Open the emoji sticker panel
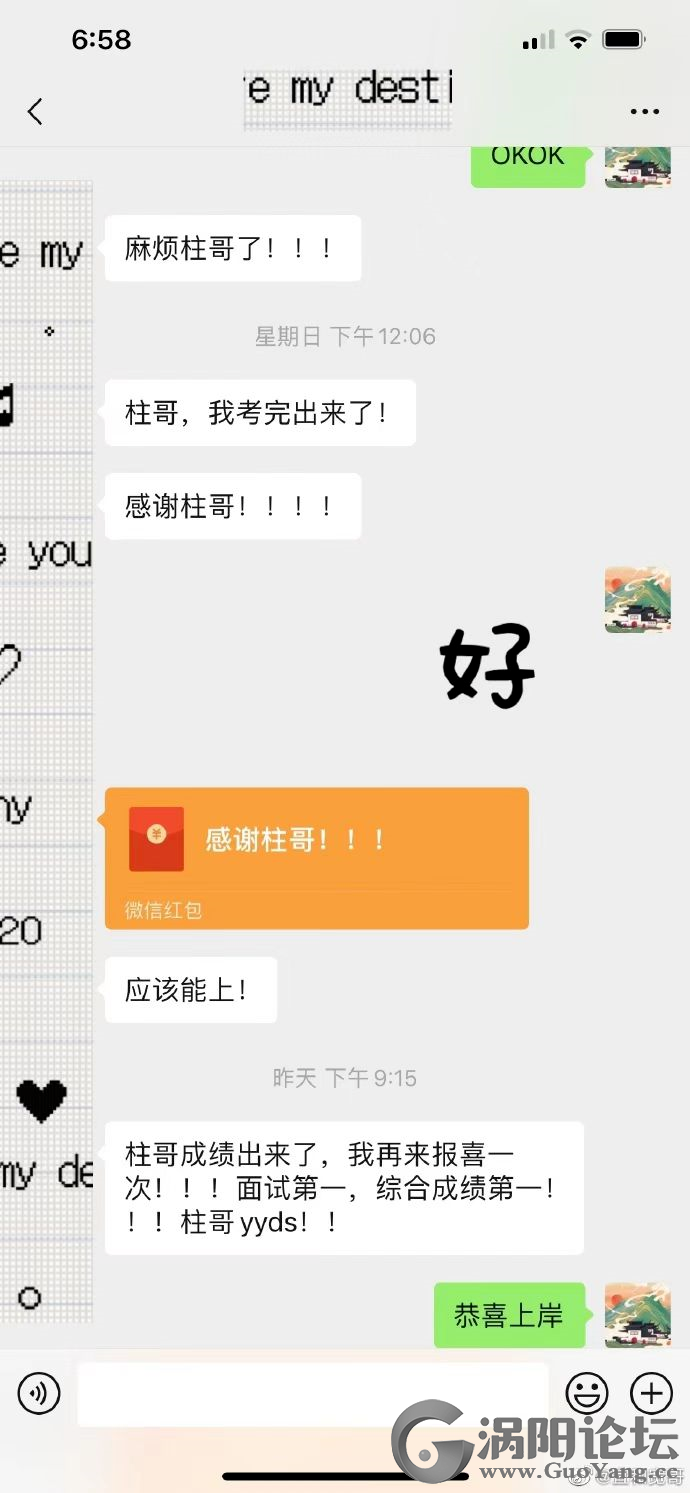Viewport: 690px width, 1493px height. 587,1392
